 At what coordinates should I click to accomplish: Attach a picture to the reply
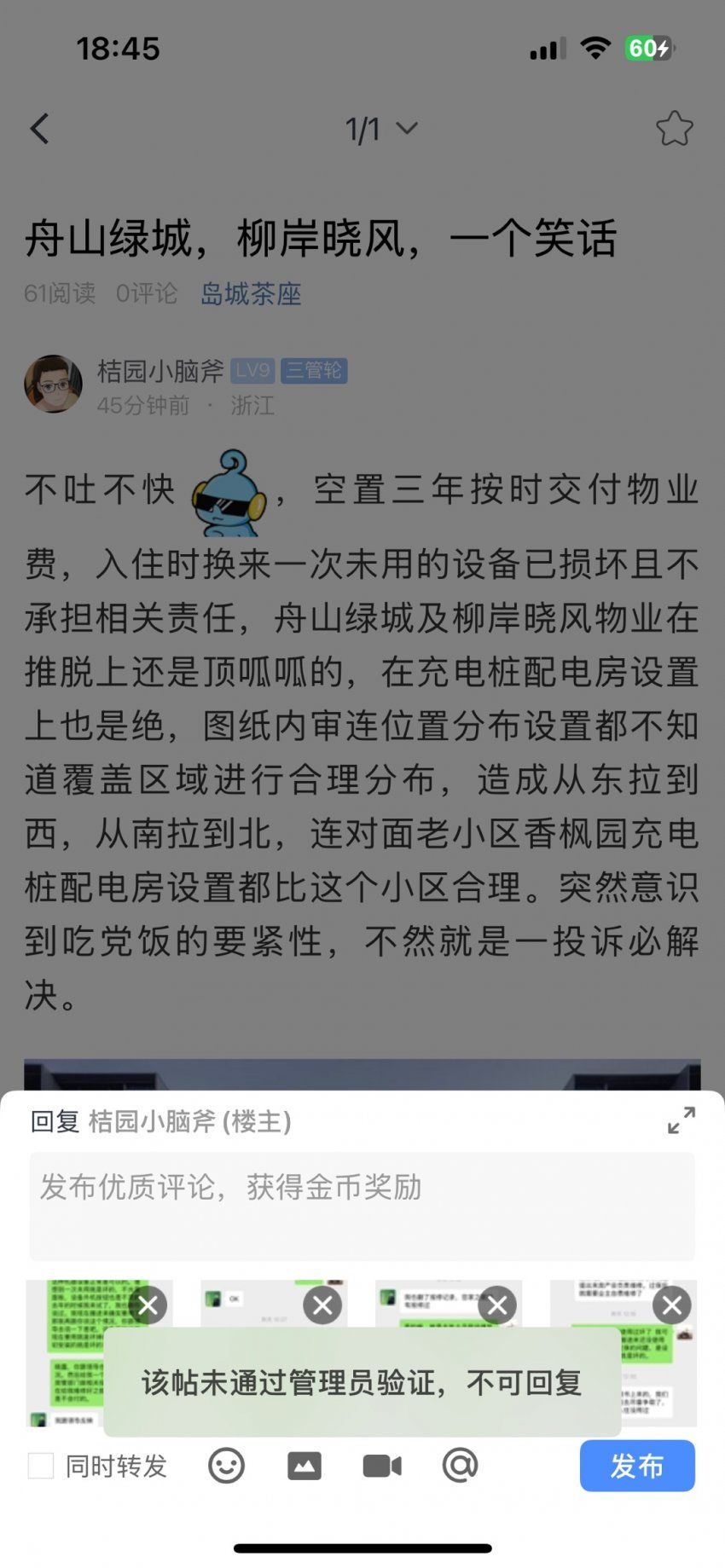click(x=304, y=1466)
